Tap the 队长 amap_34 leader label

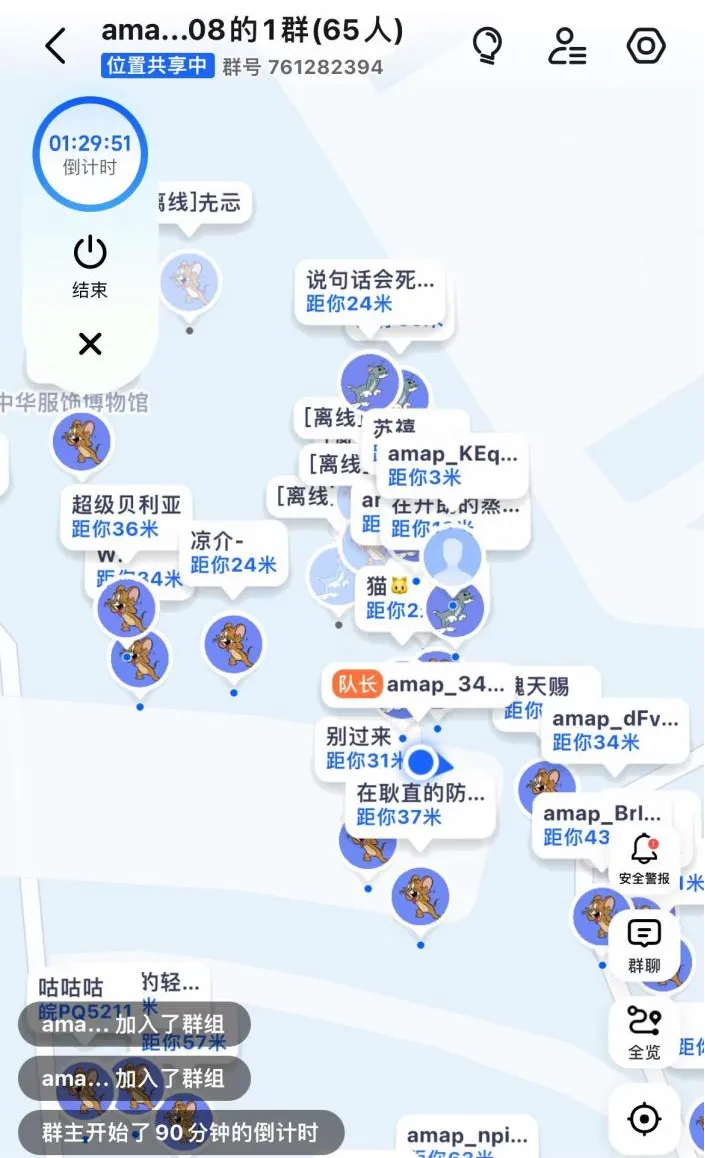pyautogui.click(x=418, y=684)
